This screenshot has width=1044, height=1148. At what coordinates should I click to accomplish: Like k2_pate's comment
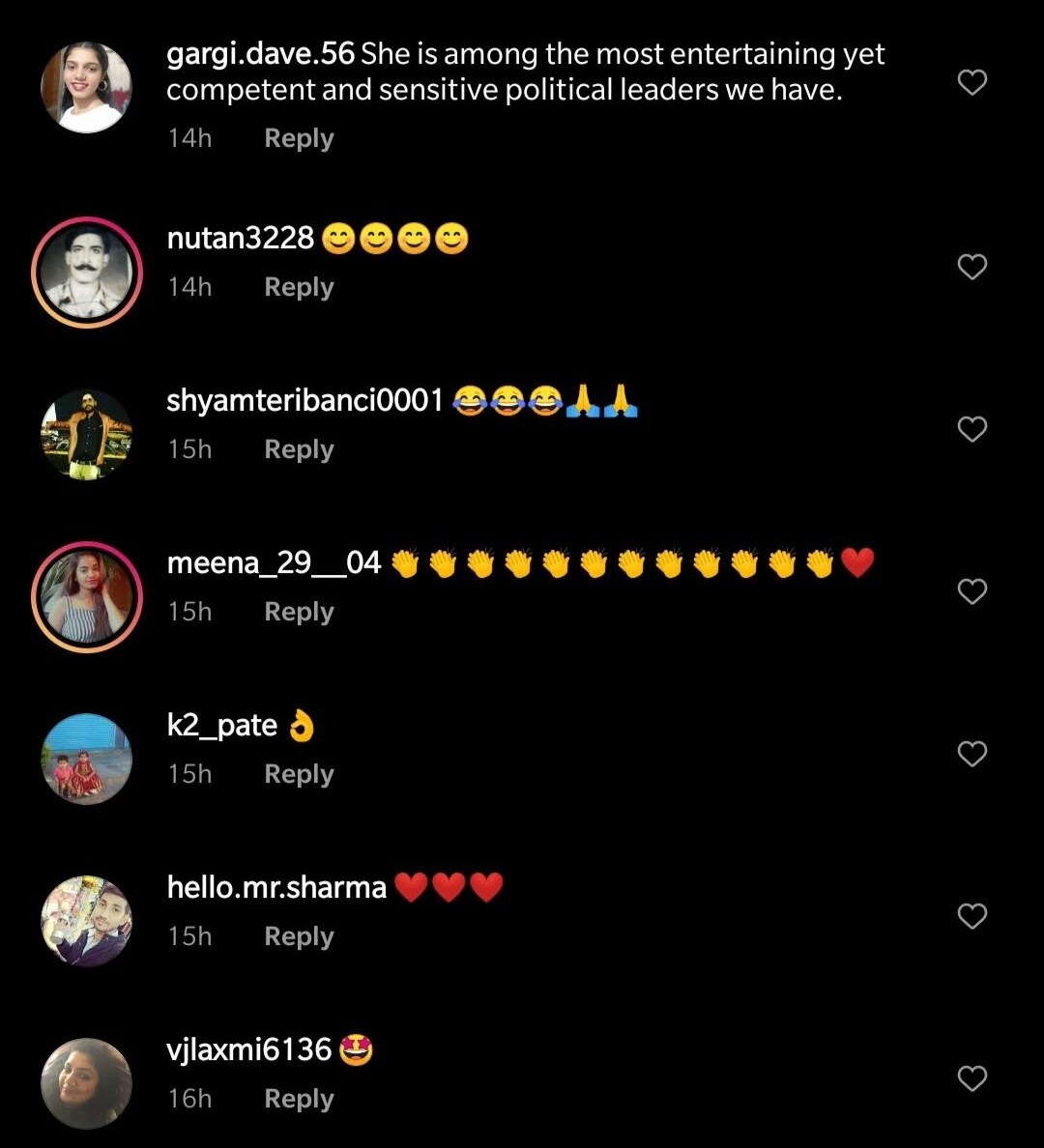coord(971,754)
